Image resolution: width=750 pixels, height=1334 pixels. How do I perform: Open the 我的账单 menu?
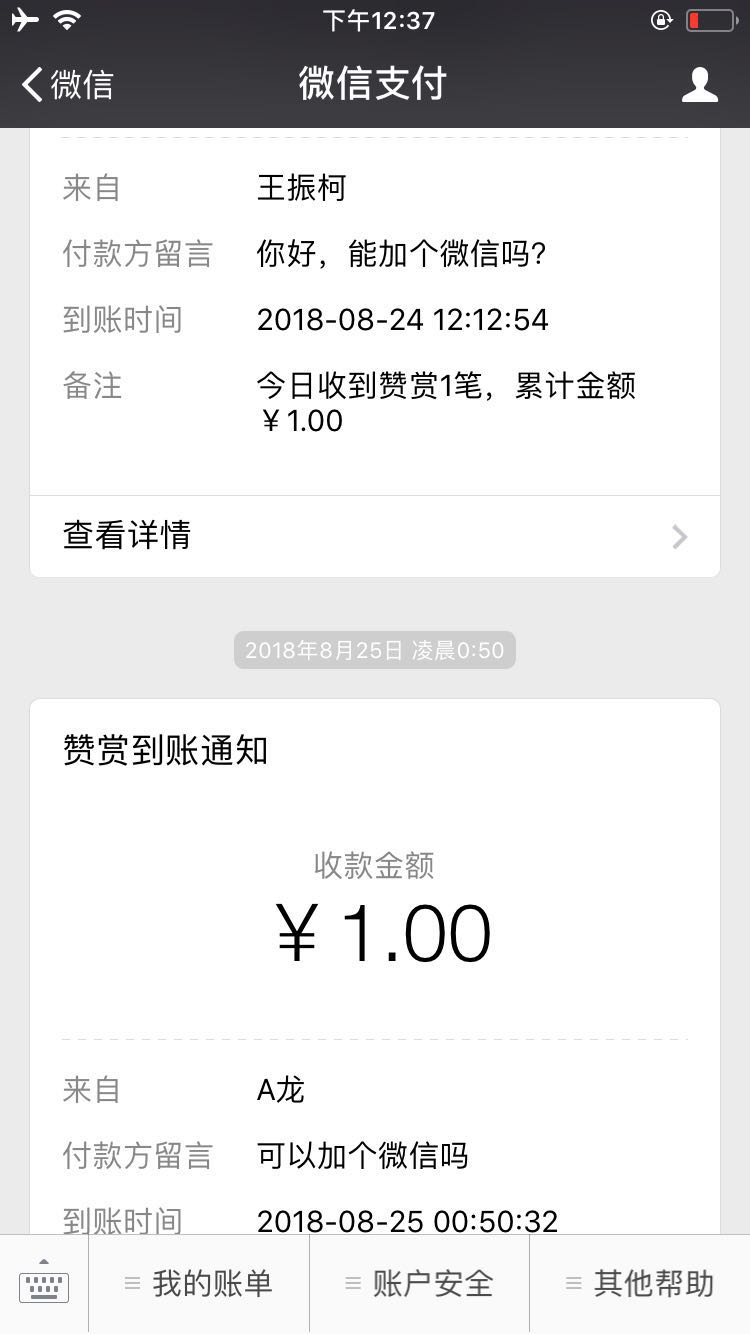click(x=199, y=1284)
